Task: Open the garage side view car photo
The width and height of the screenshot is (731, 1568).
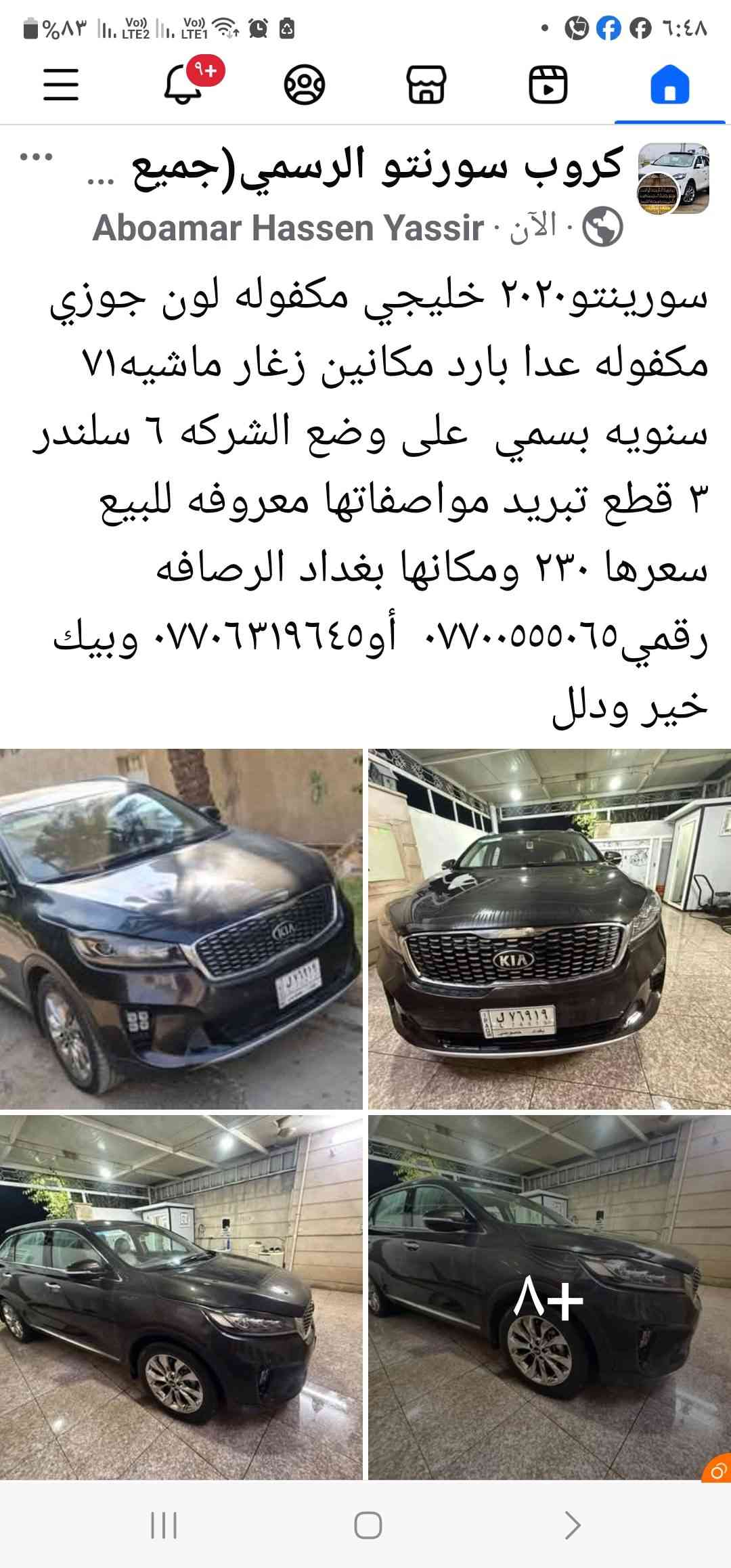Action: click(181, 1297)
